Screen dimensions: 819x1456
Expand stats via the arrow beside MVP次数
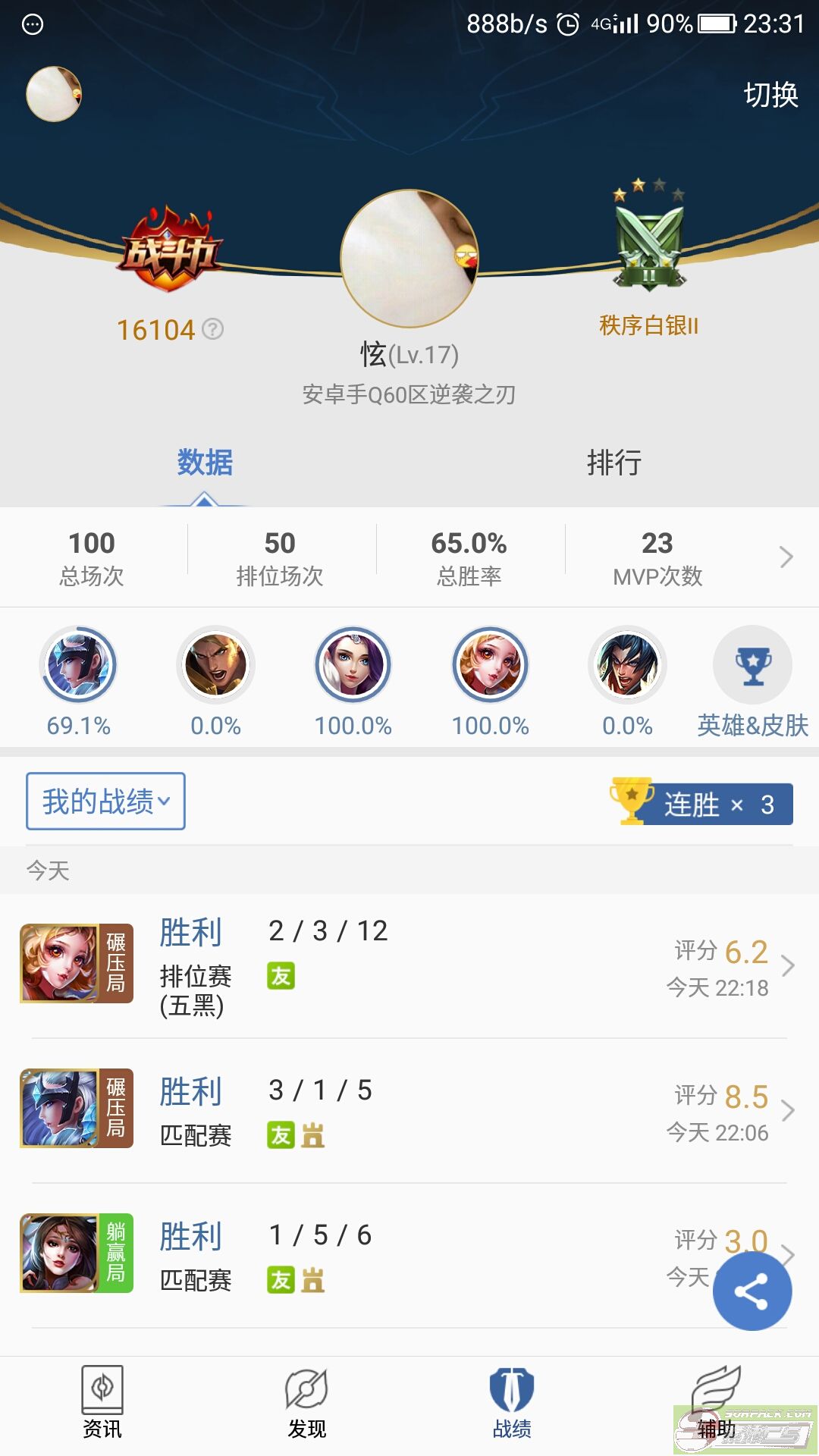[x=786, y=557]
